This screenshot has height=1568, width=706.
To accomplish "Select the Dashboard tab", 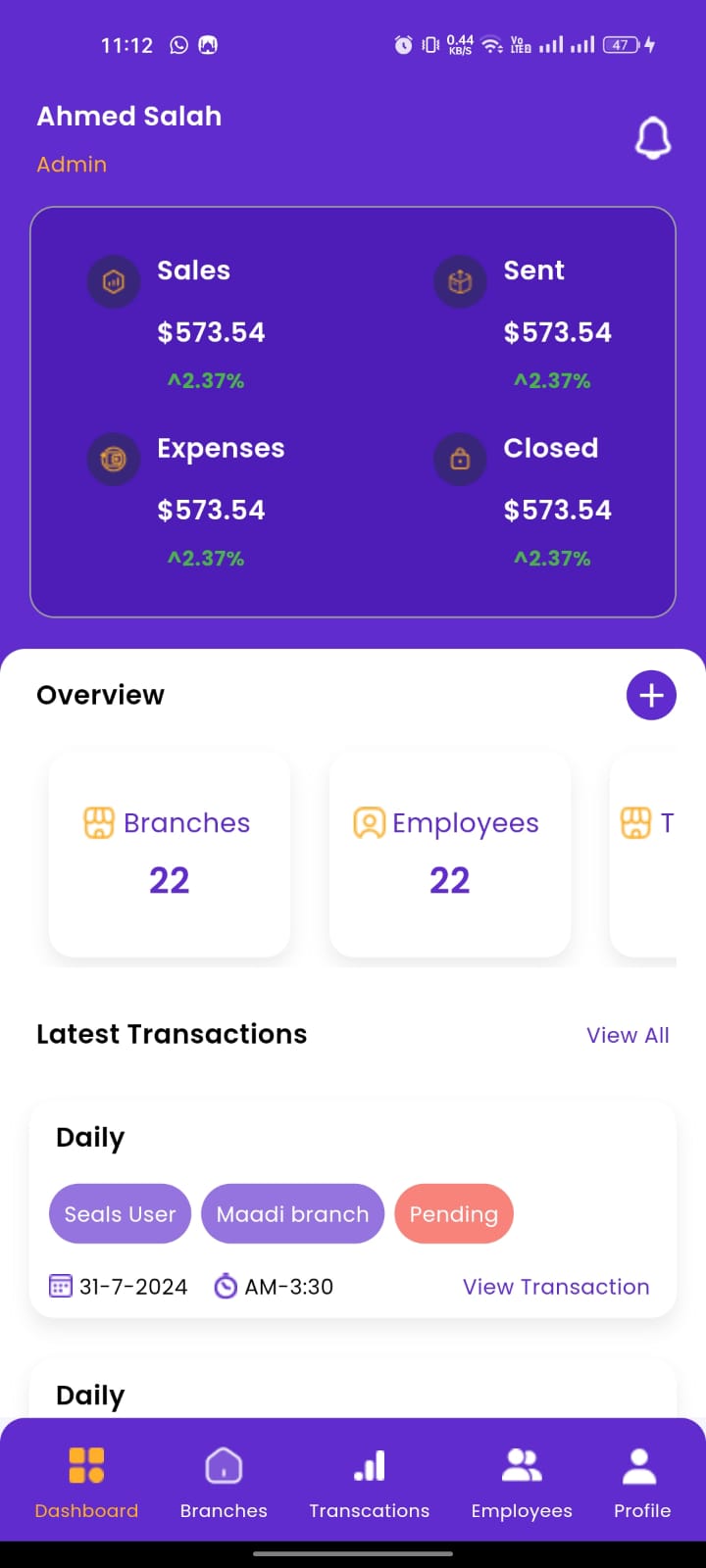I will [86, 1483].
